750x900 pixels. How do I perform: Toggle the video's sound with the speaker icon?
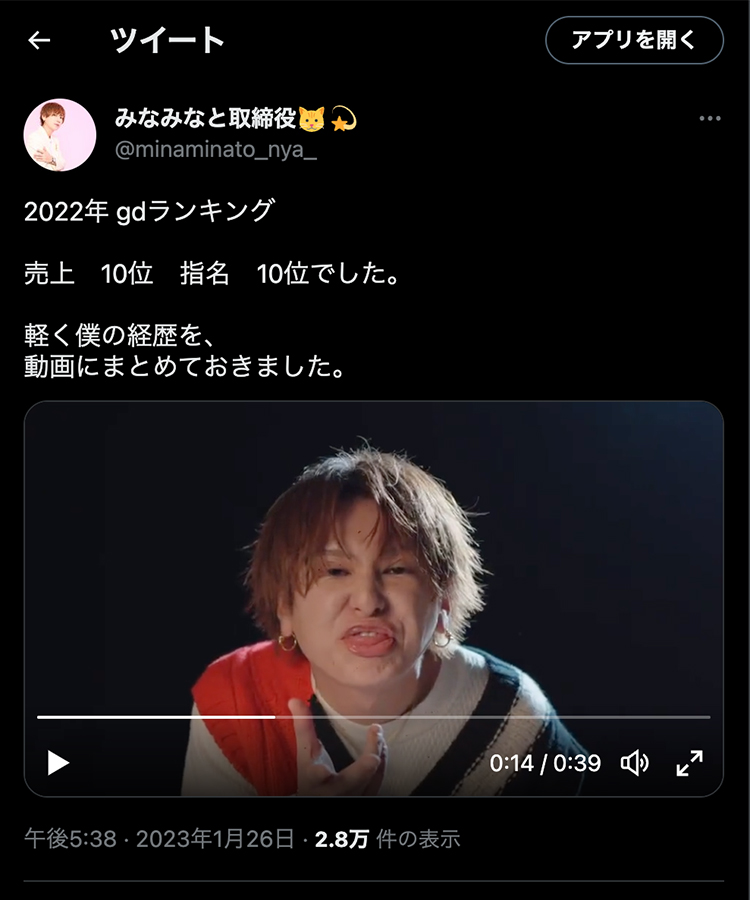click(x=635, y=763)
